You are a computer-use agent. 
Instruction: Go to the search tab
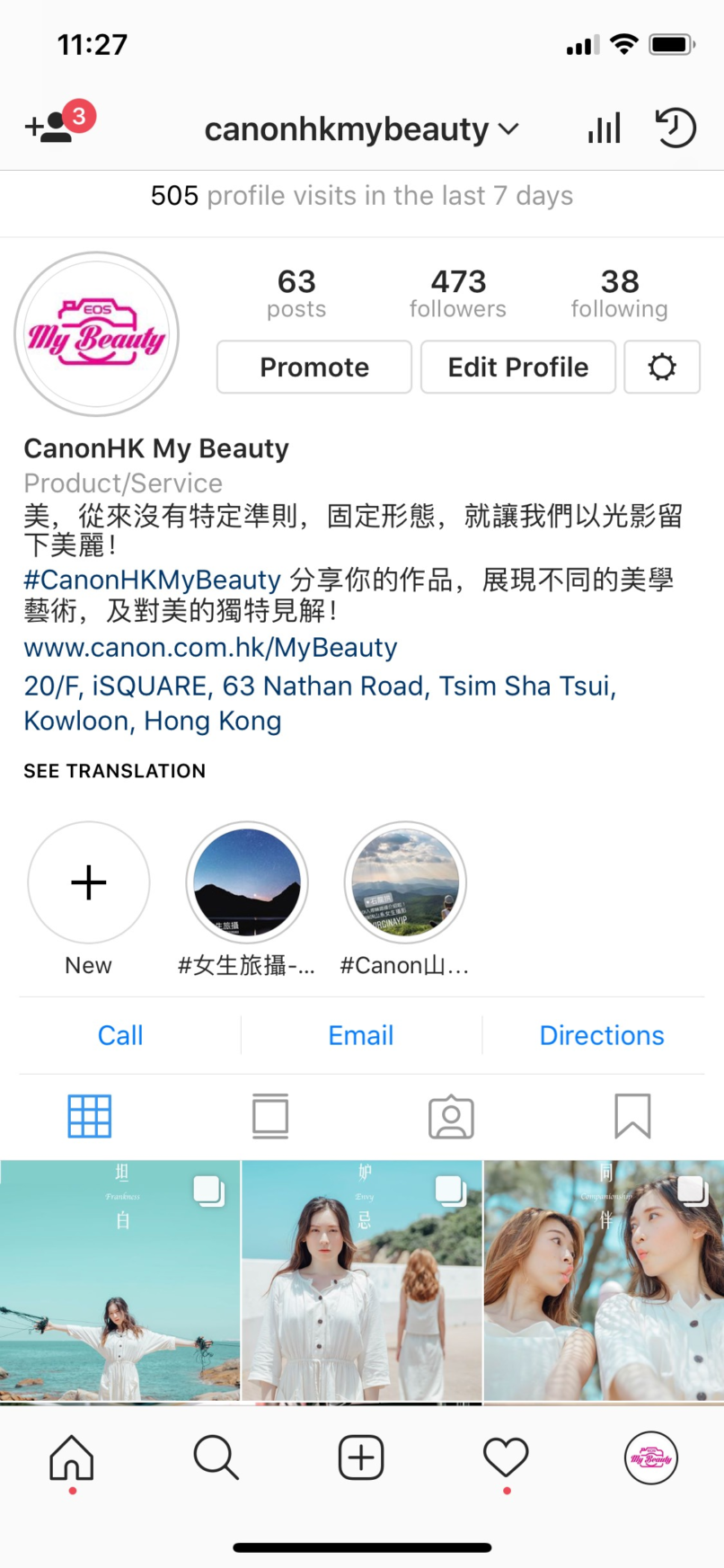(x=216, y=1457)
